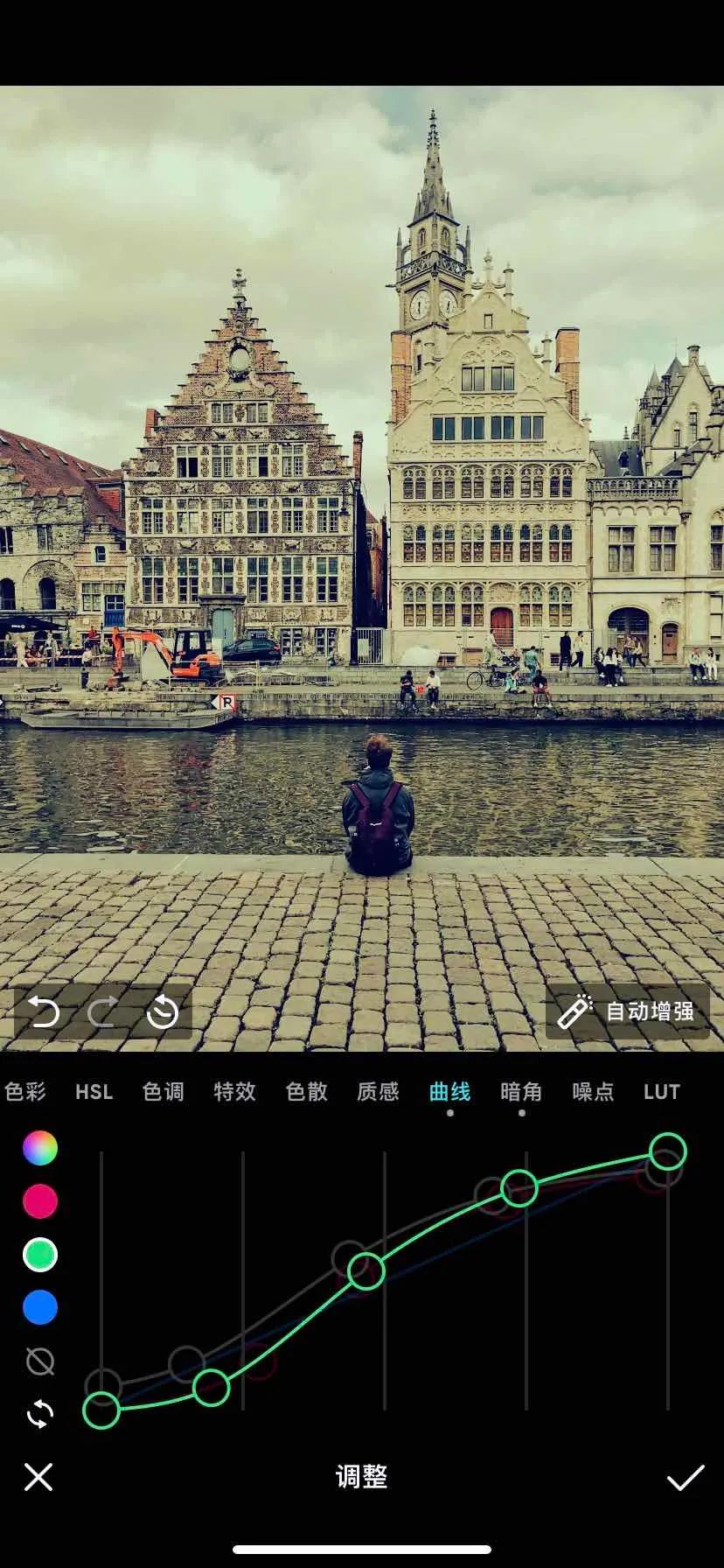Viewport: 724px width, 1568px height.
Task: Reset the curve using the crossed-circle icon
Action: point(38,1361)
